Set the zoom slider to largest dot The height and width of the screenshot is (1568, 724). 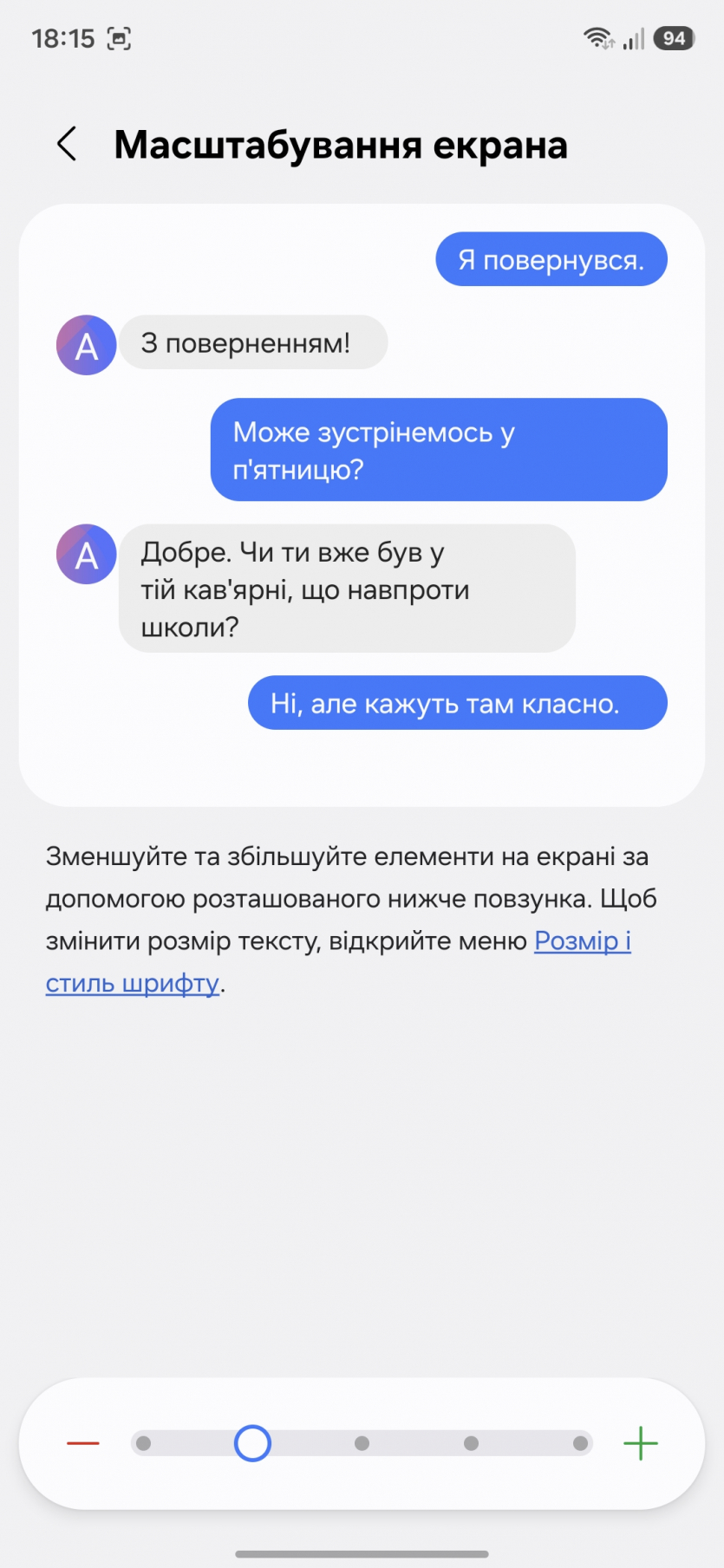click(580, 1443)
